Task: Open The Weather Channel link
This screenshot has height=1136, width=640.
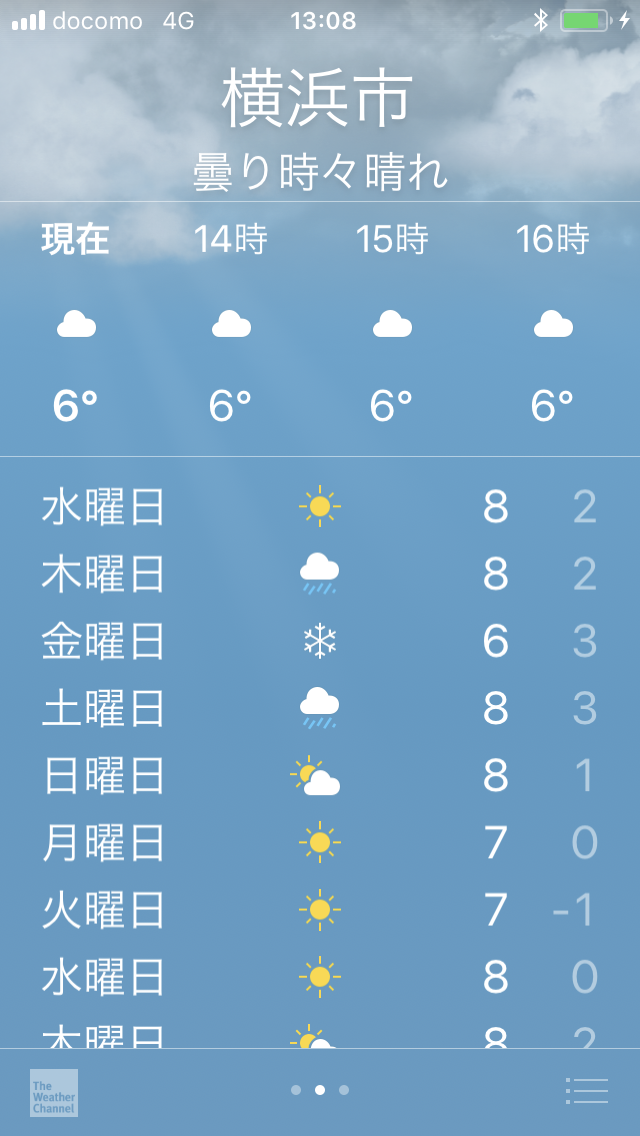Action: (54, 1093)
